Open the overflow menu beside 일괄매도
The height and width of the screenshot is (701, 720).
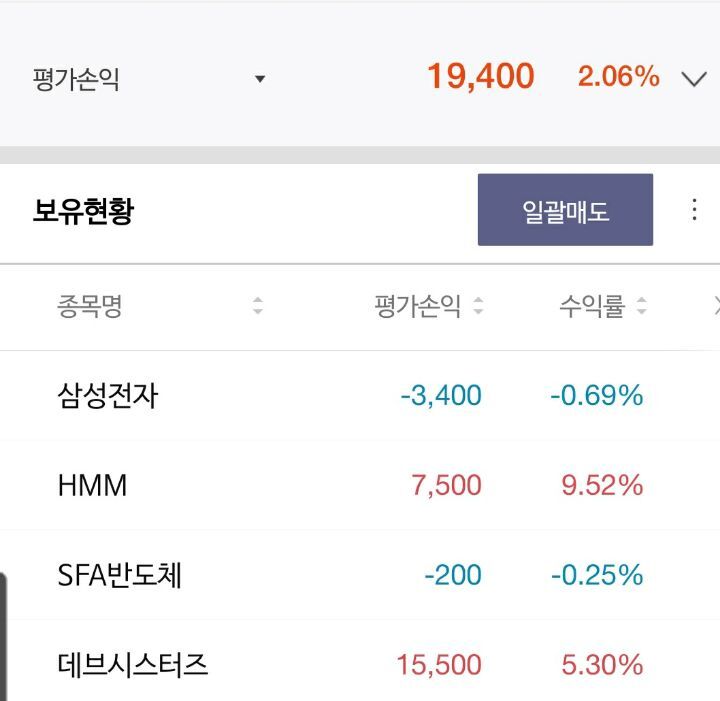click(x=694, y=210)
